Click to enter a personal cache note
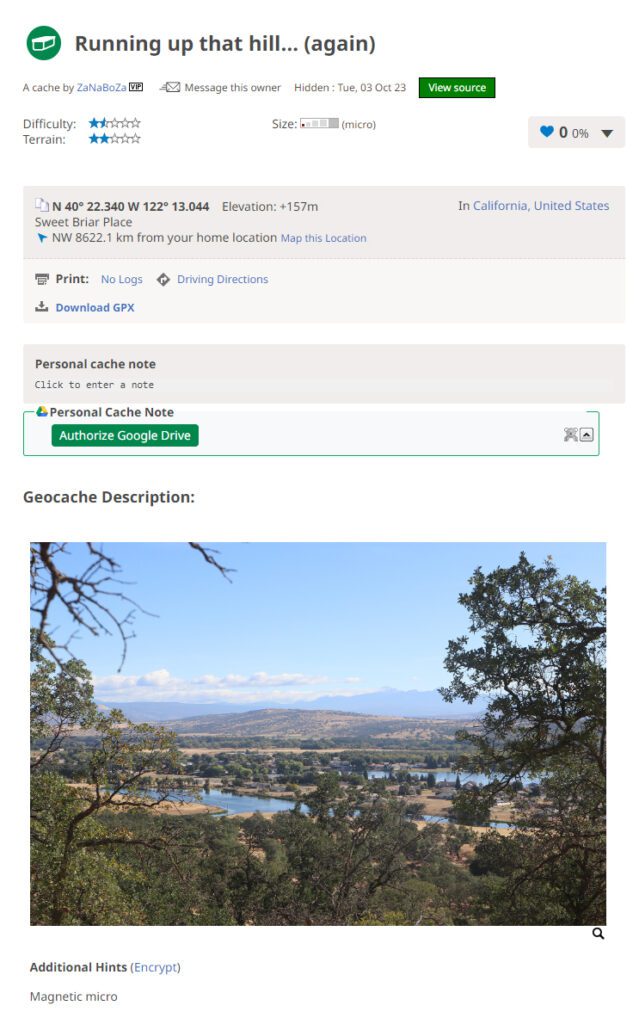The width and height of the screenshot is (639, 1024). tap(94, 385)
